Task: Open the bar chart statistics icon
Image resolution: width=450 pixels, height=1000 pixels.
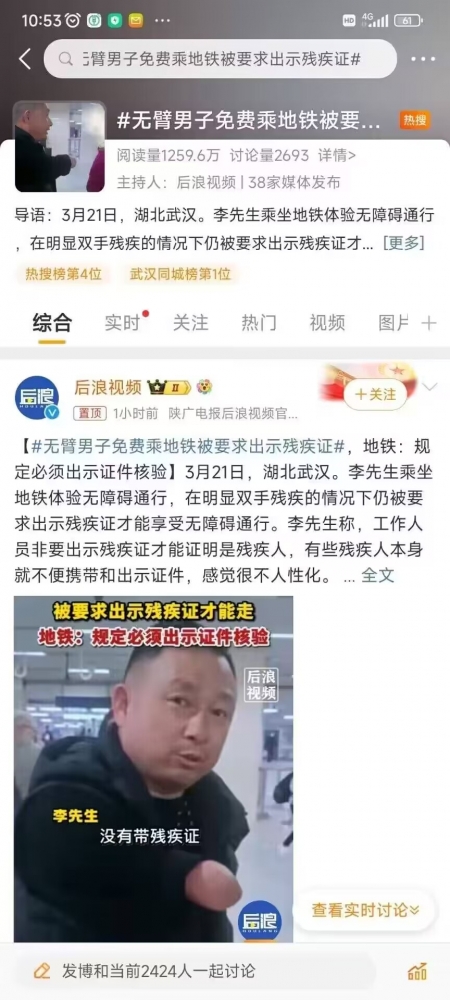Action: click(417, 971)
